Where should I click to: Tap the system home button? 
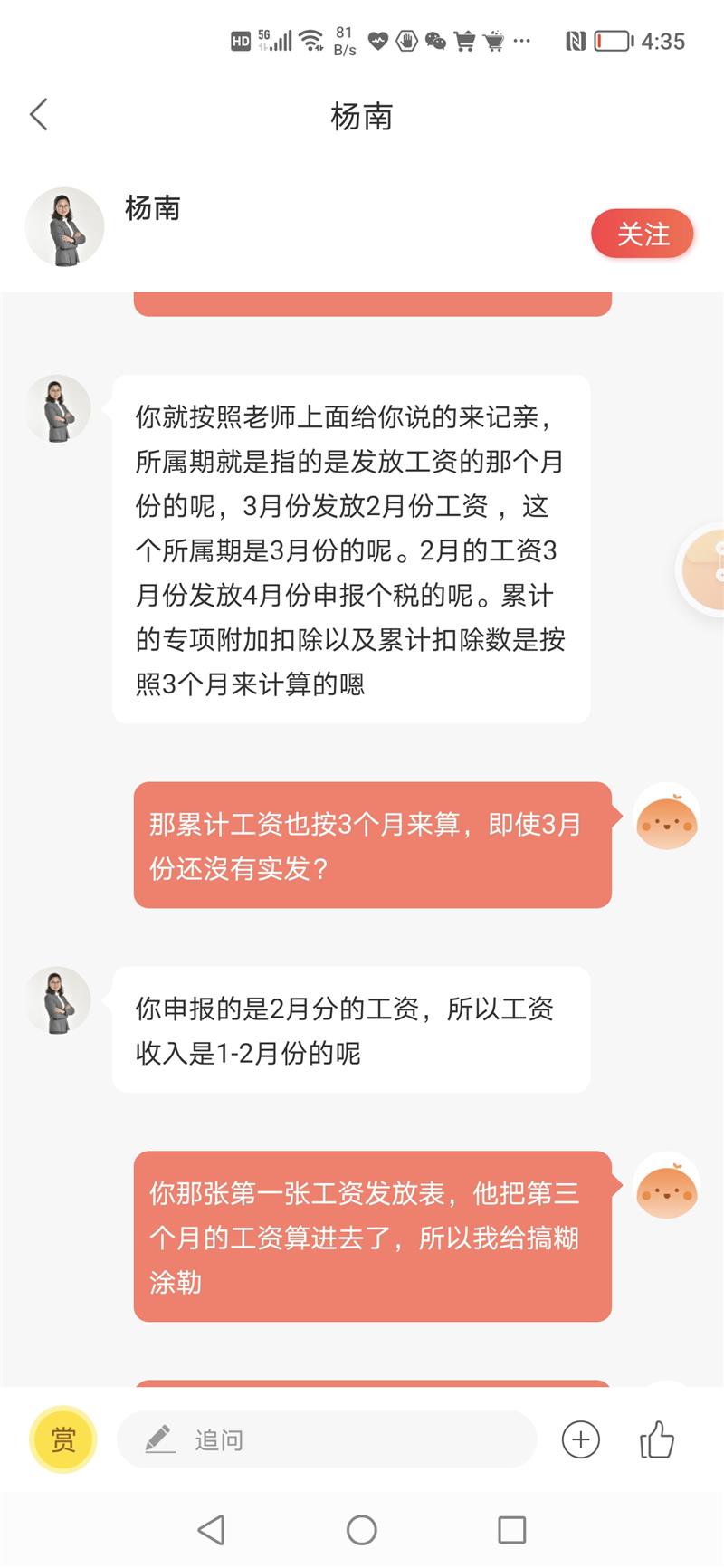pyautogui.click(x=361, y=1530)
